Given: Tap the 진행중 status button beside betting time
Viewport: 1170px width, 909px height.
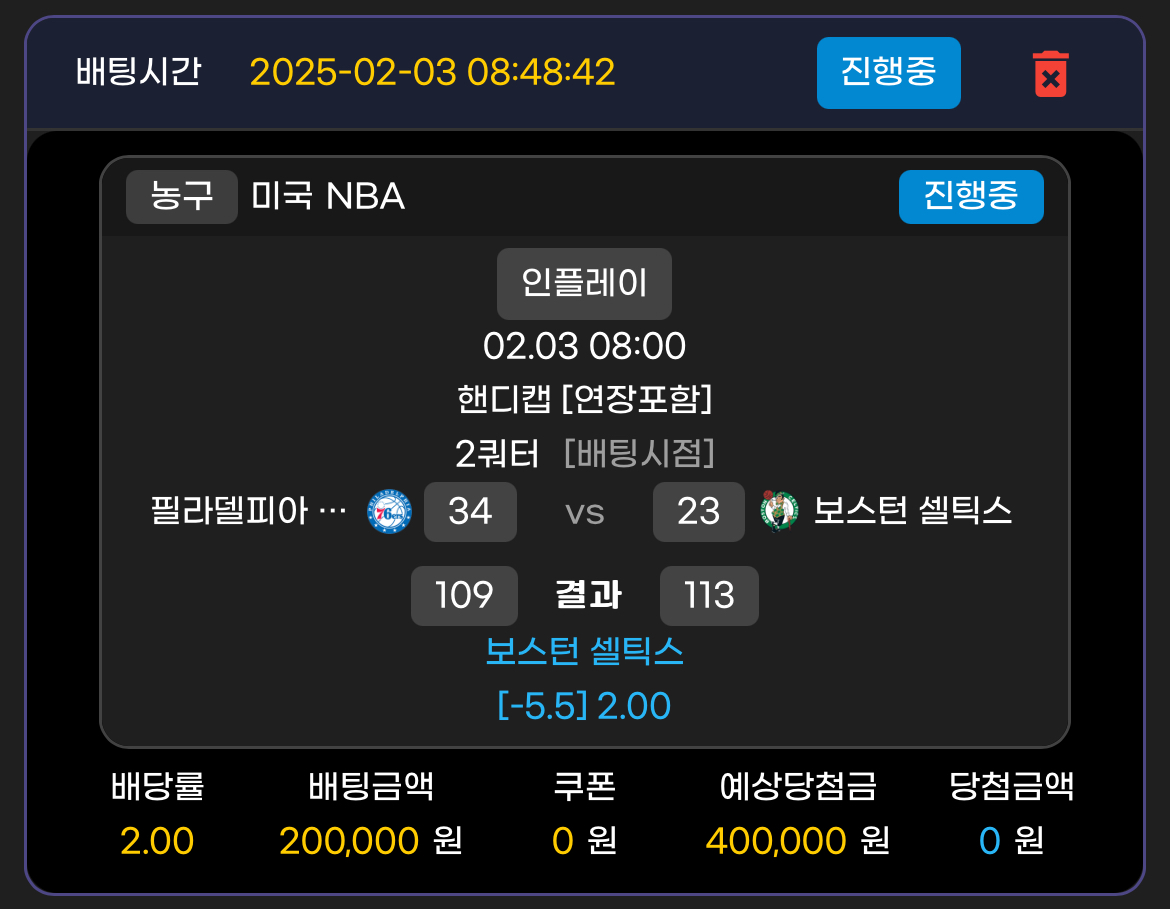Looking at the screenshot, I should click(x=888, y=73).
